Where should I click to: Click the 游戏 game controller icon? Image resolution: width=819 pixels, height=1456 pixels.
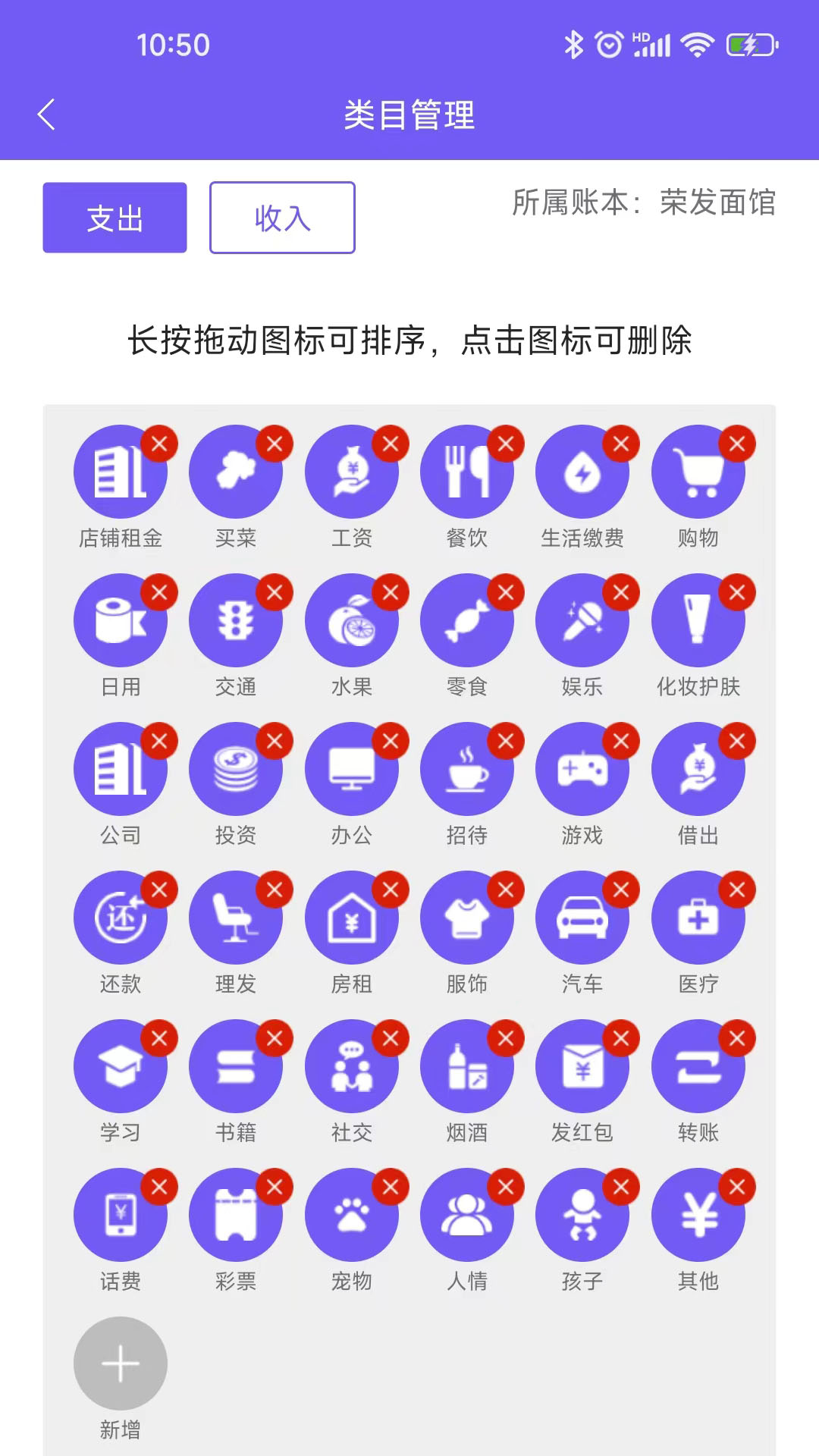click(583, 767)
